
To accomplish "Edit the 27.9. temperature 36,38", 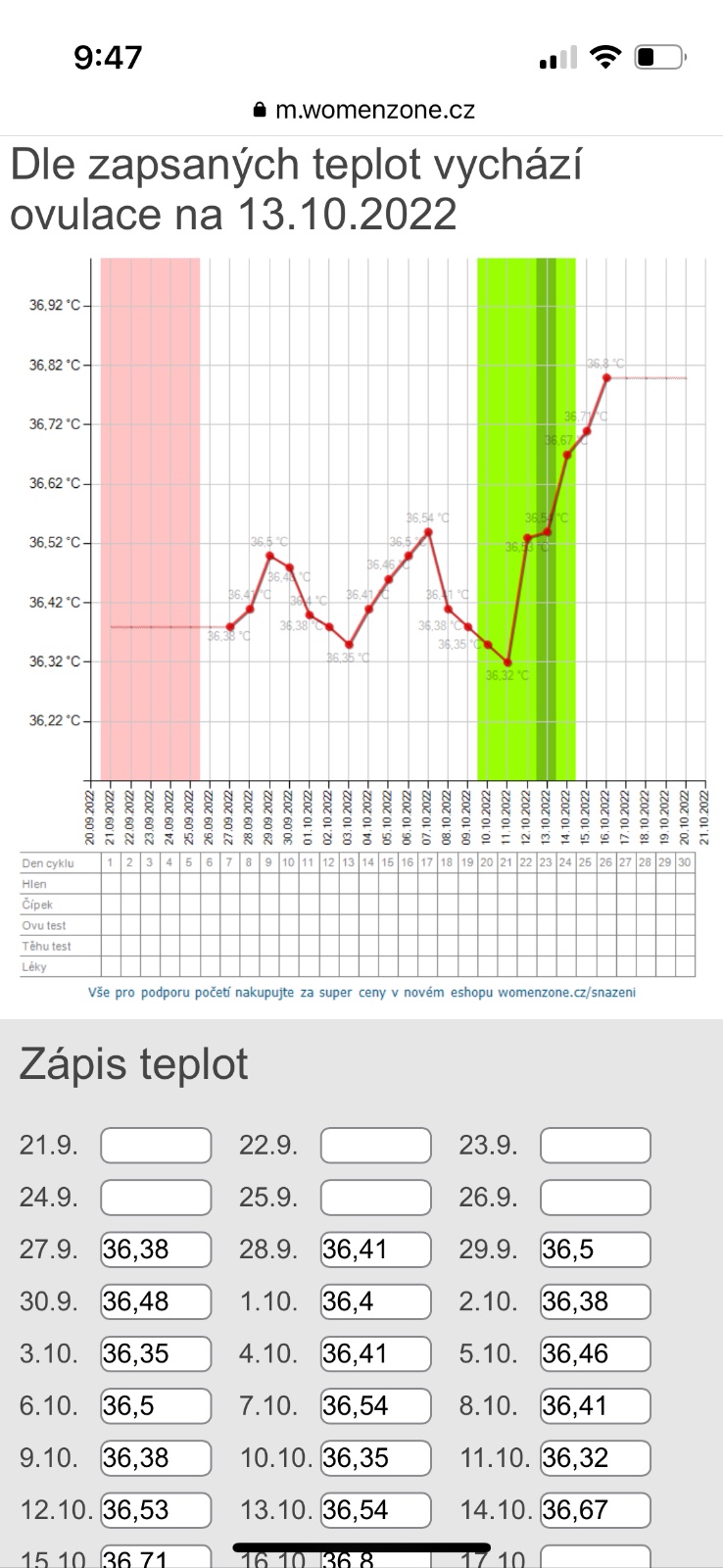I will pos(156,1249).
